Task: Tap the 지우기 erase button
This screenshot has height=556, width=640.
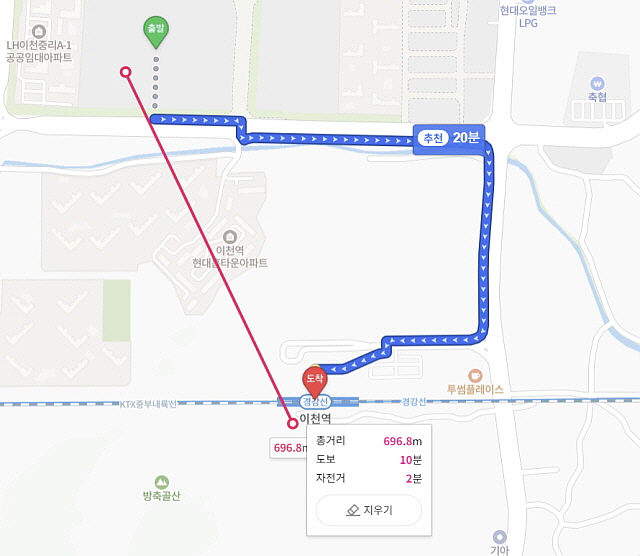Action: [368, 510]
